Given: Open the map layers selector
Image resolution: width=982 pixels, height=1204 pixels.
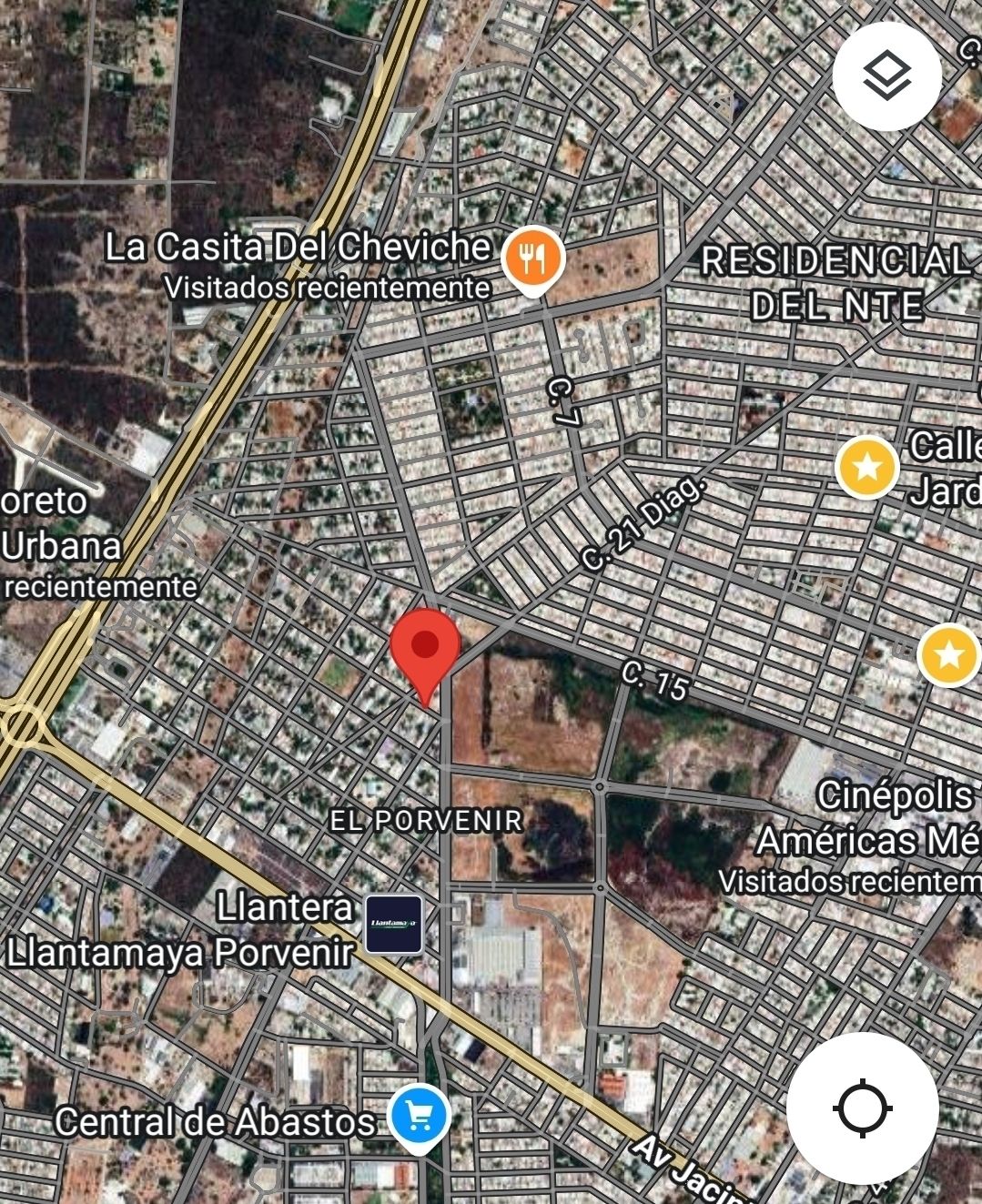Looking at the screenshot, I should (886, 74).
